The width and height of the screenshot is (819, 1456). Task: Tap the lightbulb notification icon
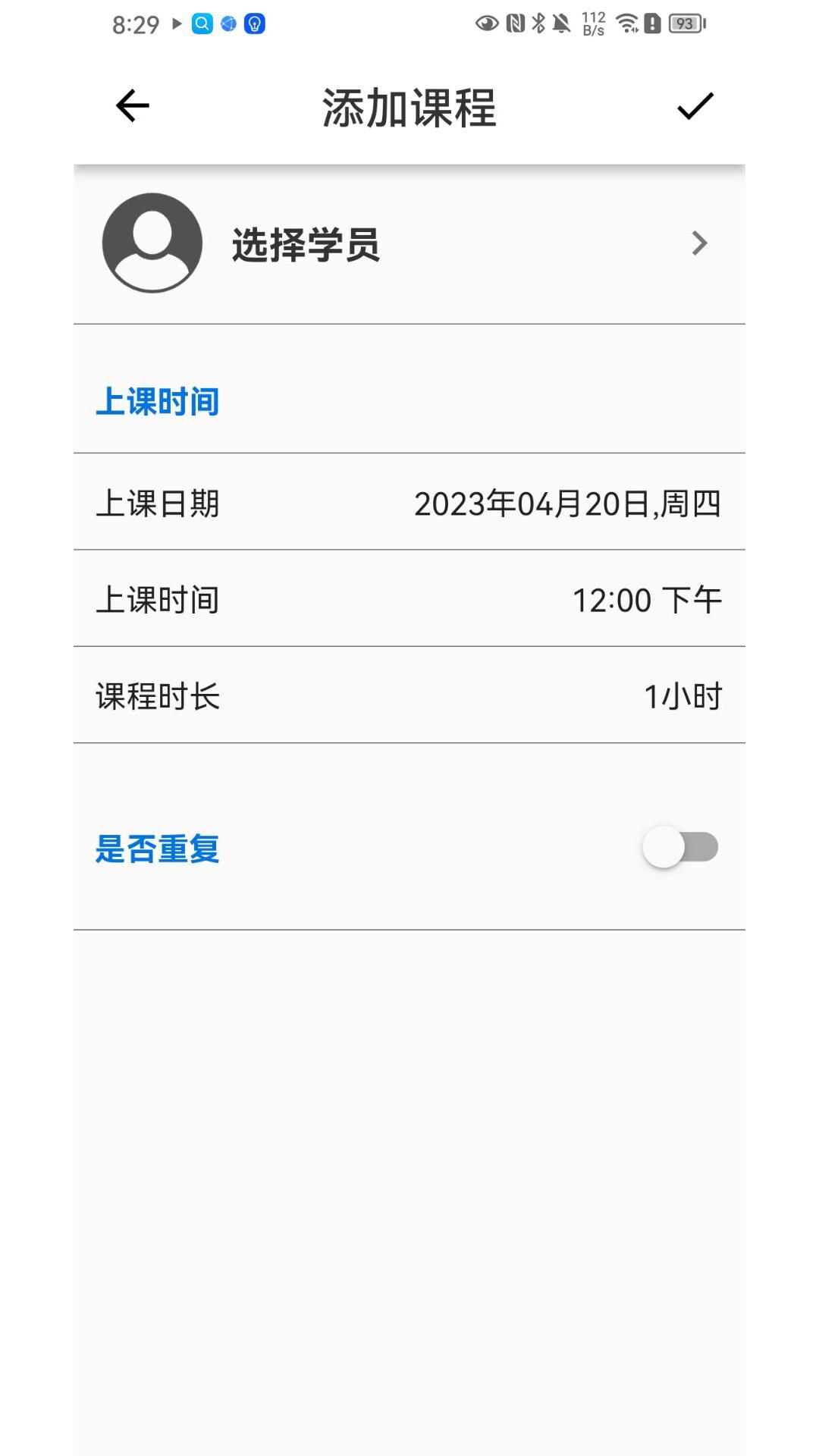point(255,24)
